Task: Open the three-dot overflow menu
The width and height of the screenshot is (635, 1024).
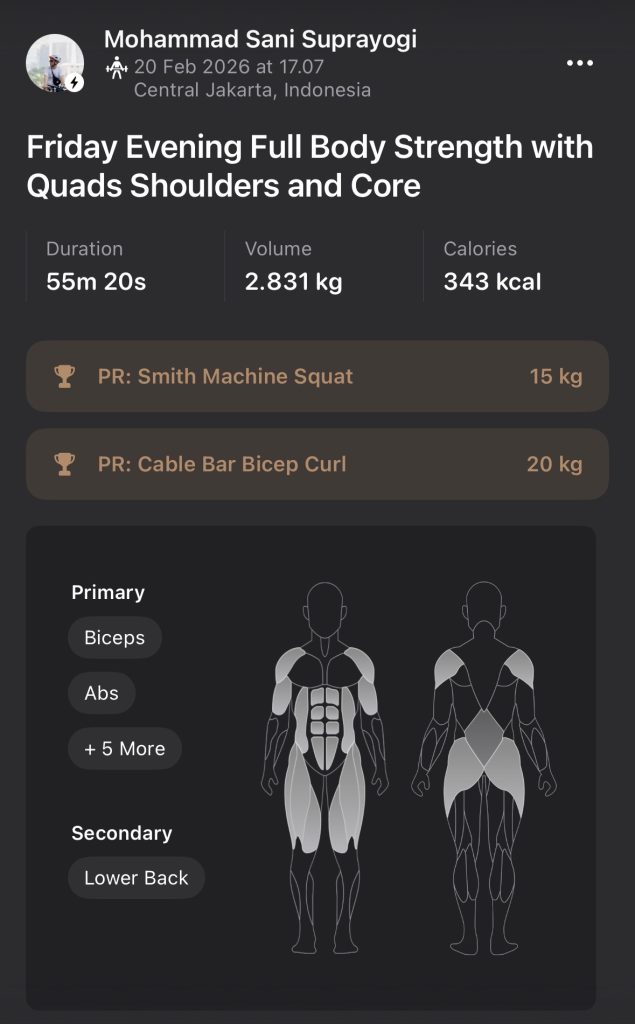Action: click(x=579, y=63)
